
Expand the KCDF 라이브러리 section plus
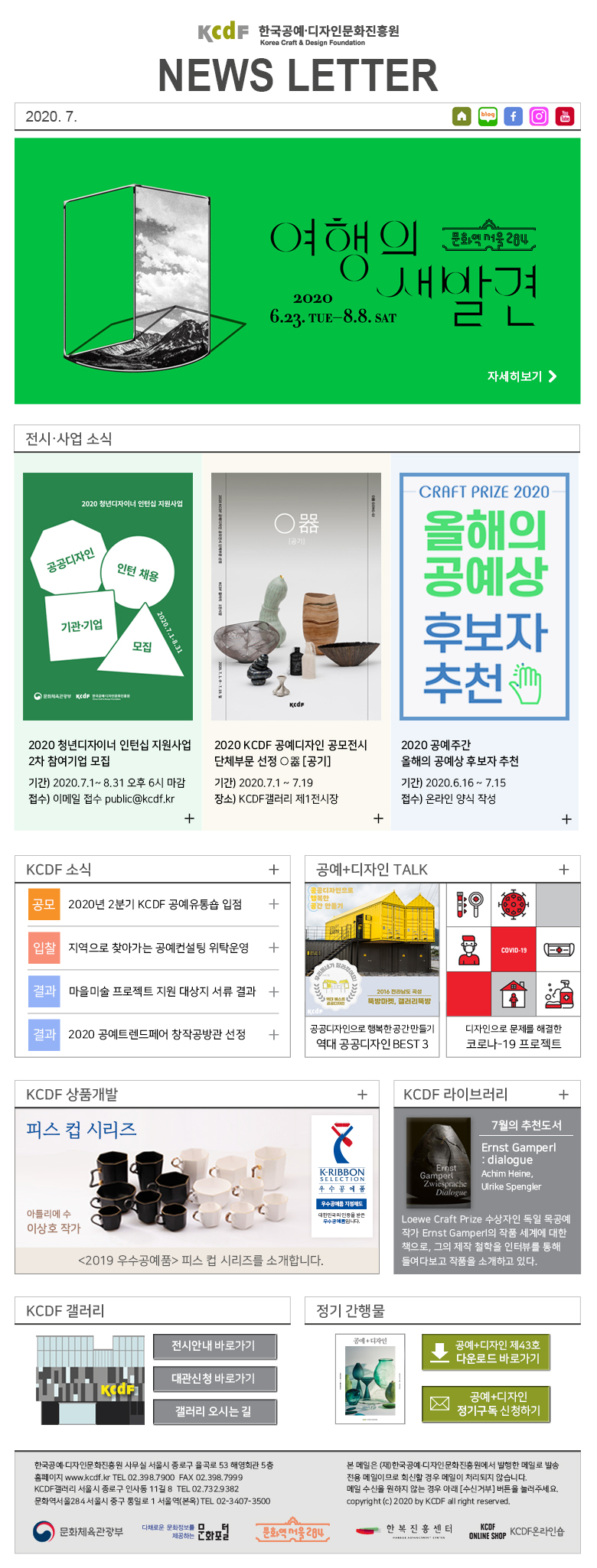[564, 1095]
